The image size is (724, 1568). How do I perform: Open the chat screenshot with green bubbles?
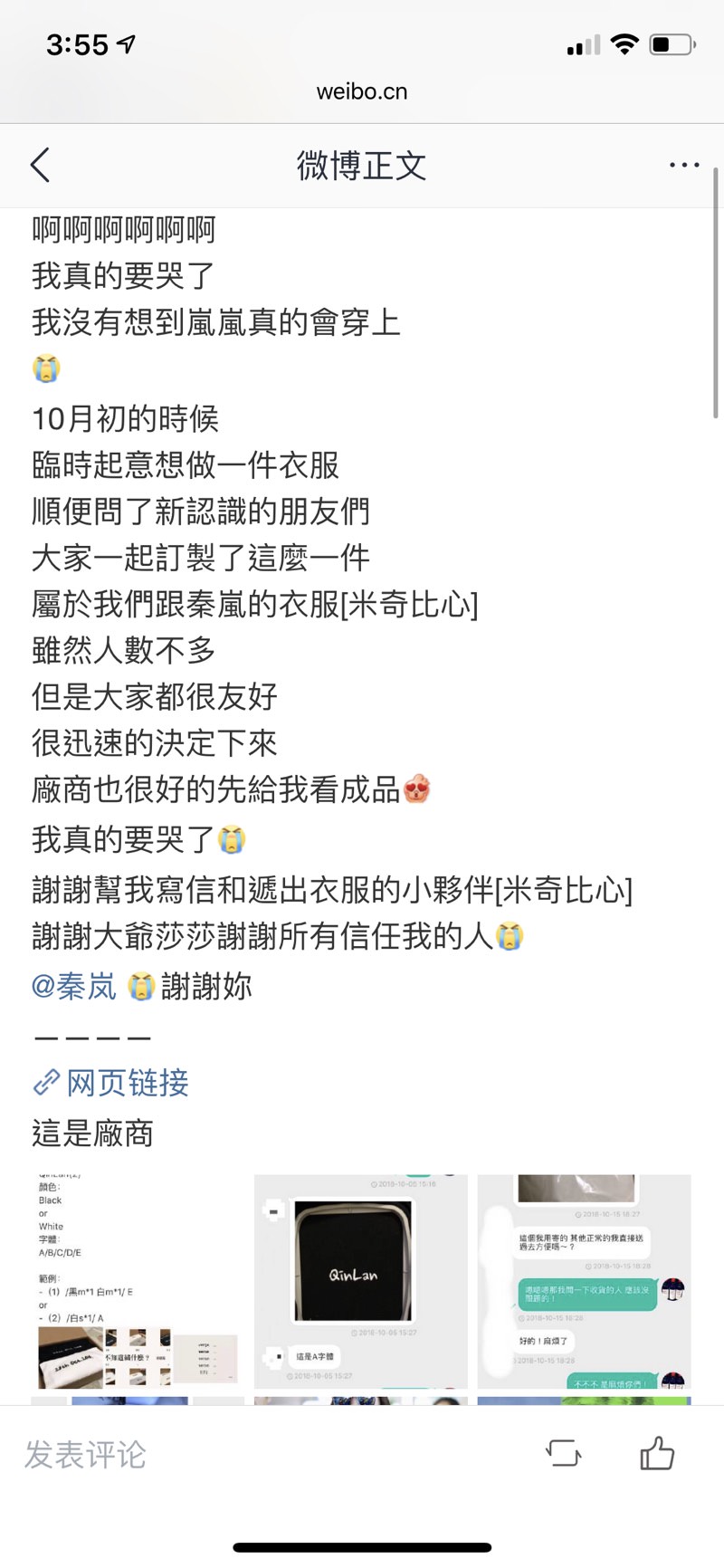(584, 1281)
